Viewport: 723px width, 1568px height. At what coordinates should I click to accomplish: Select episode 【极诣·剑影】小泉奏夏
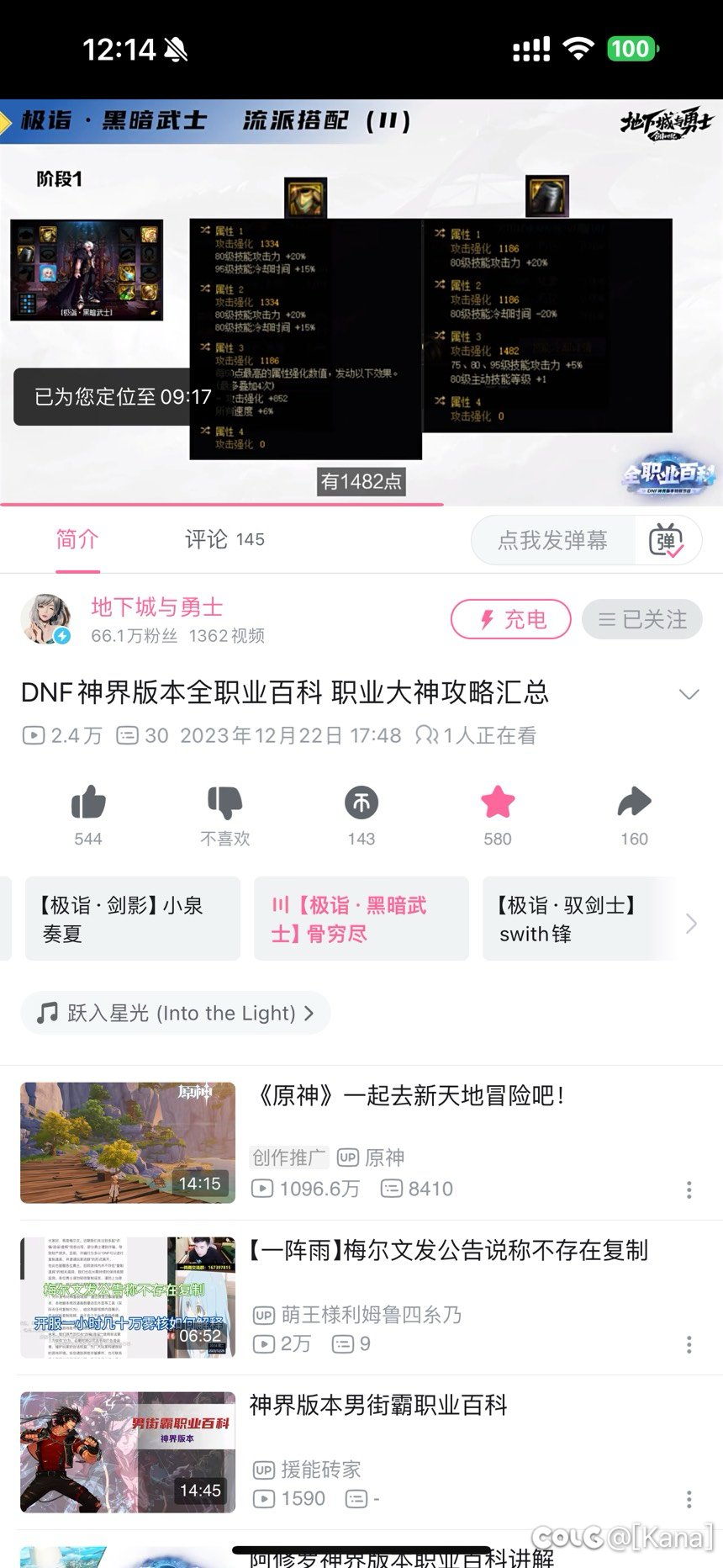(x=133, y=919)
